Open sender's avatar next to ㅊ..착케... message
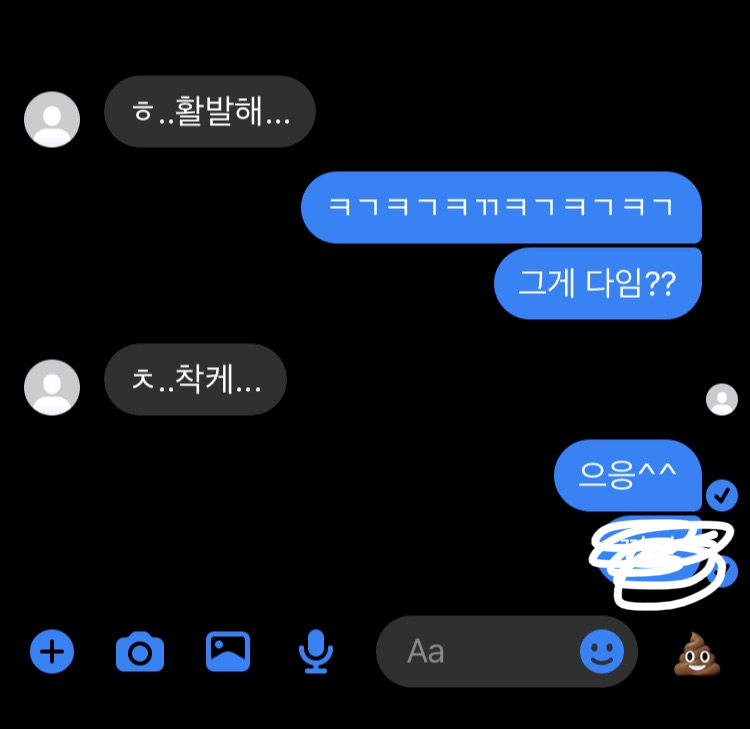This screenshot has height=729, width=750. click(x=52, y=387)
